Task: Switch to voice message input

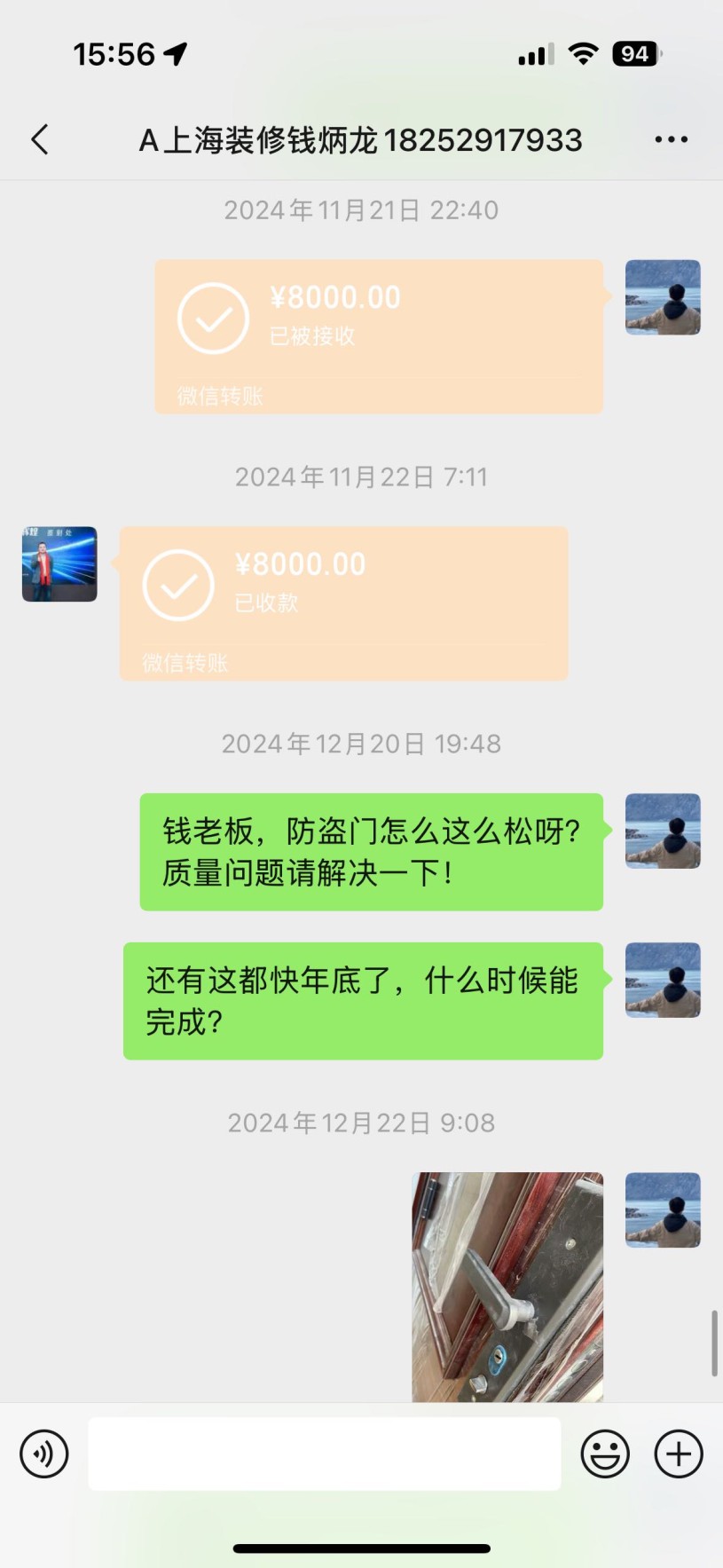Action: pyautogui.click(x=44, y=1454)
